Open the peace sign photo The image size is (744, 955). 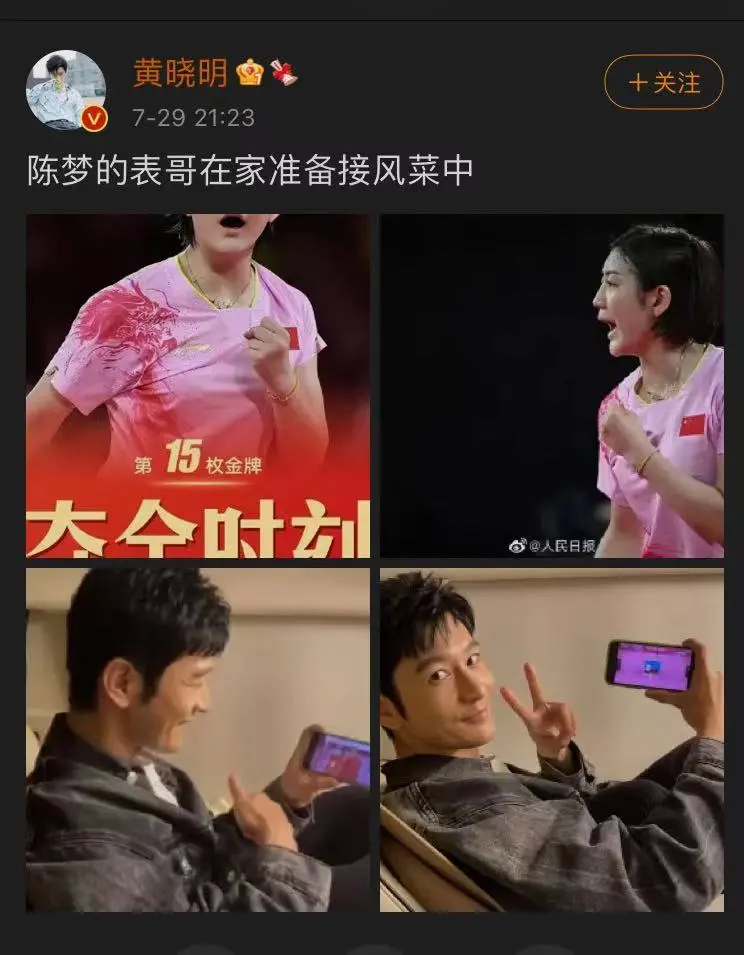552,740
